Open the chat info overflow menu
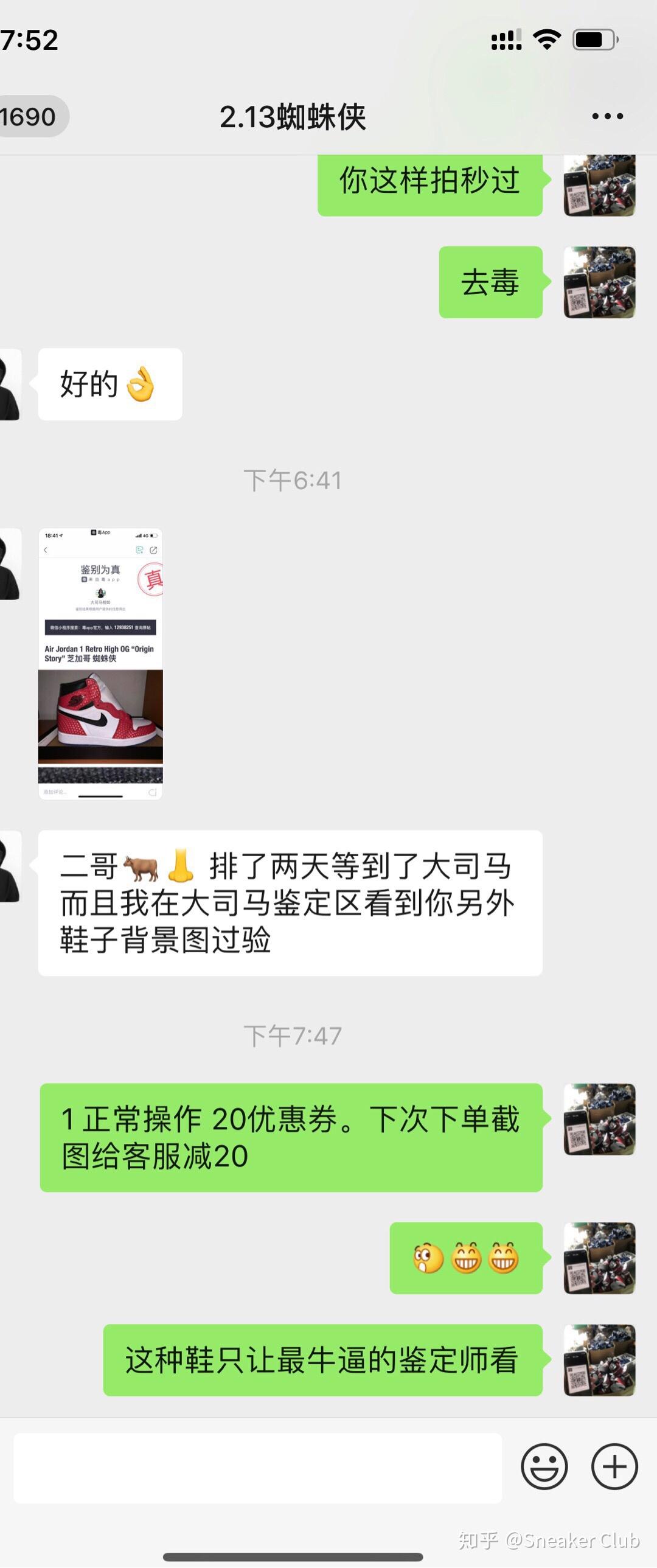657x1568 pixels. pos(607,116)
